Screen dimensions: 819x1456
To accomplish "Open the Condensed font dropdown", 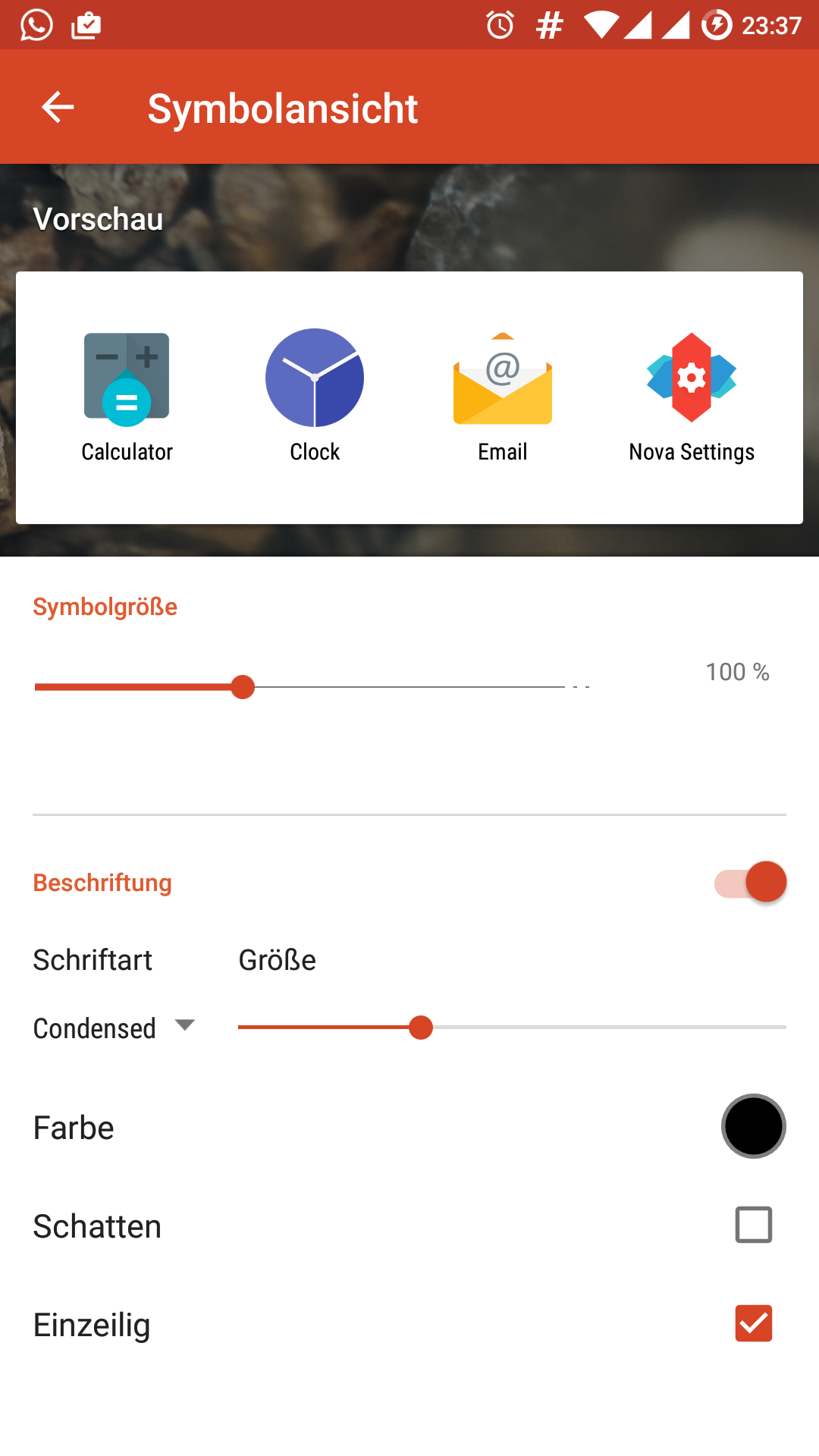I will 114,1028.
